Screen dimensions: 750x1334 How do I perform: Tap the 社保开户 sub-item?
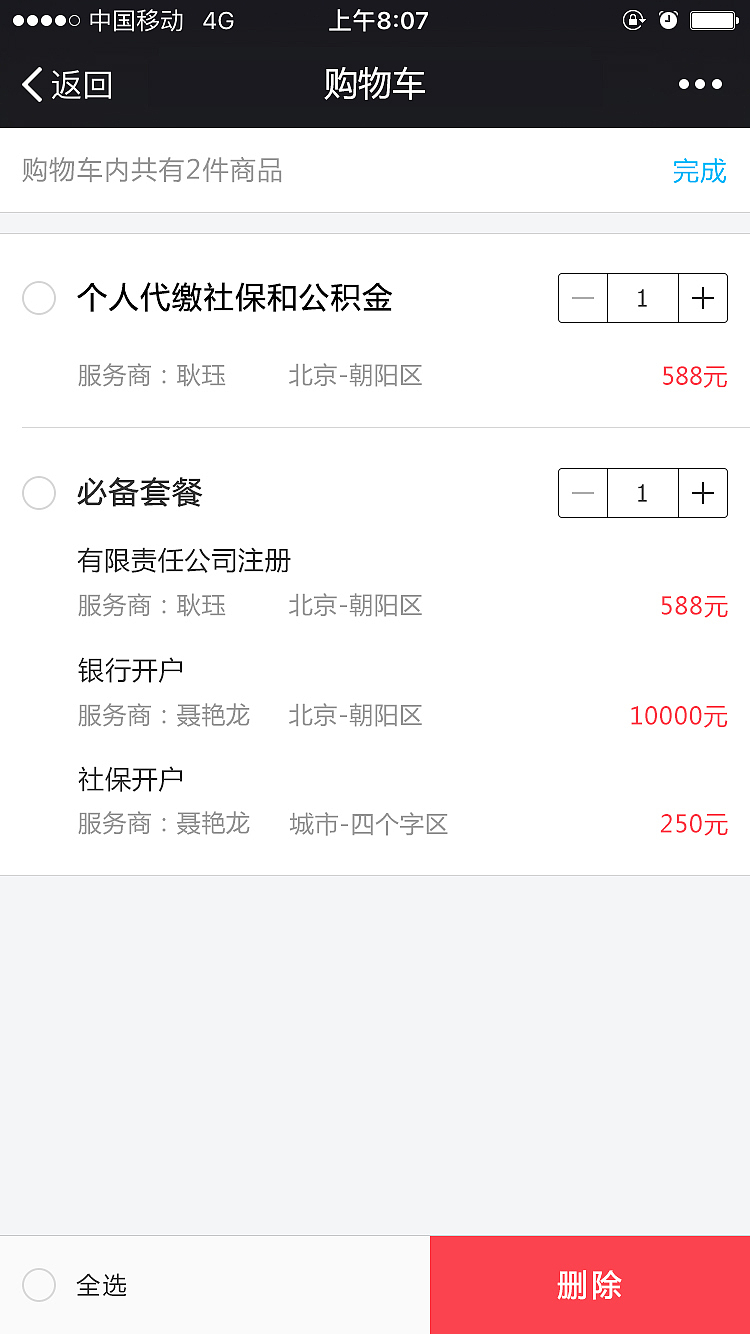129,779
